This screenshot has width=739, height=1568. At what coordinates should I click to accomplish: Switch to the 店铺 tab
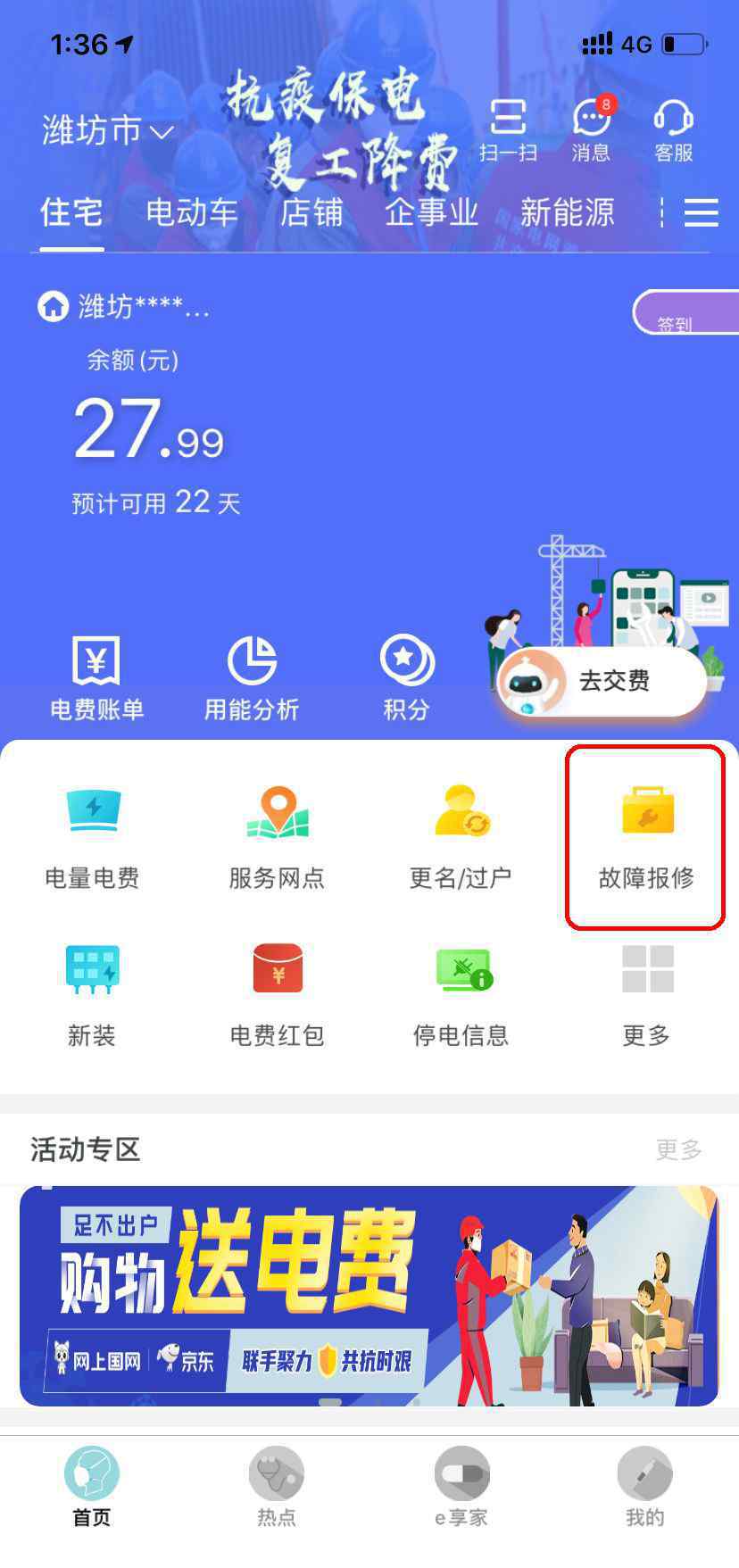pos(311,212)
